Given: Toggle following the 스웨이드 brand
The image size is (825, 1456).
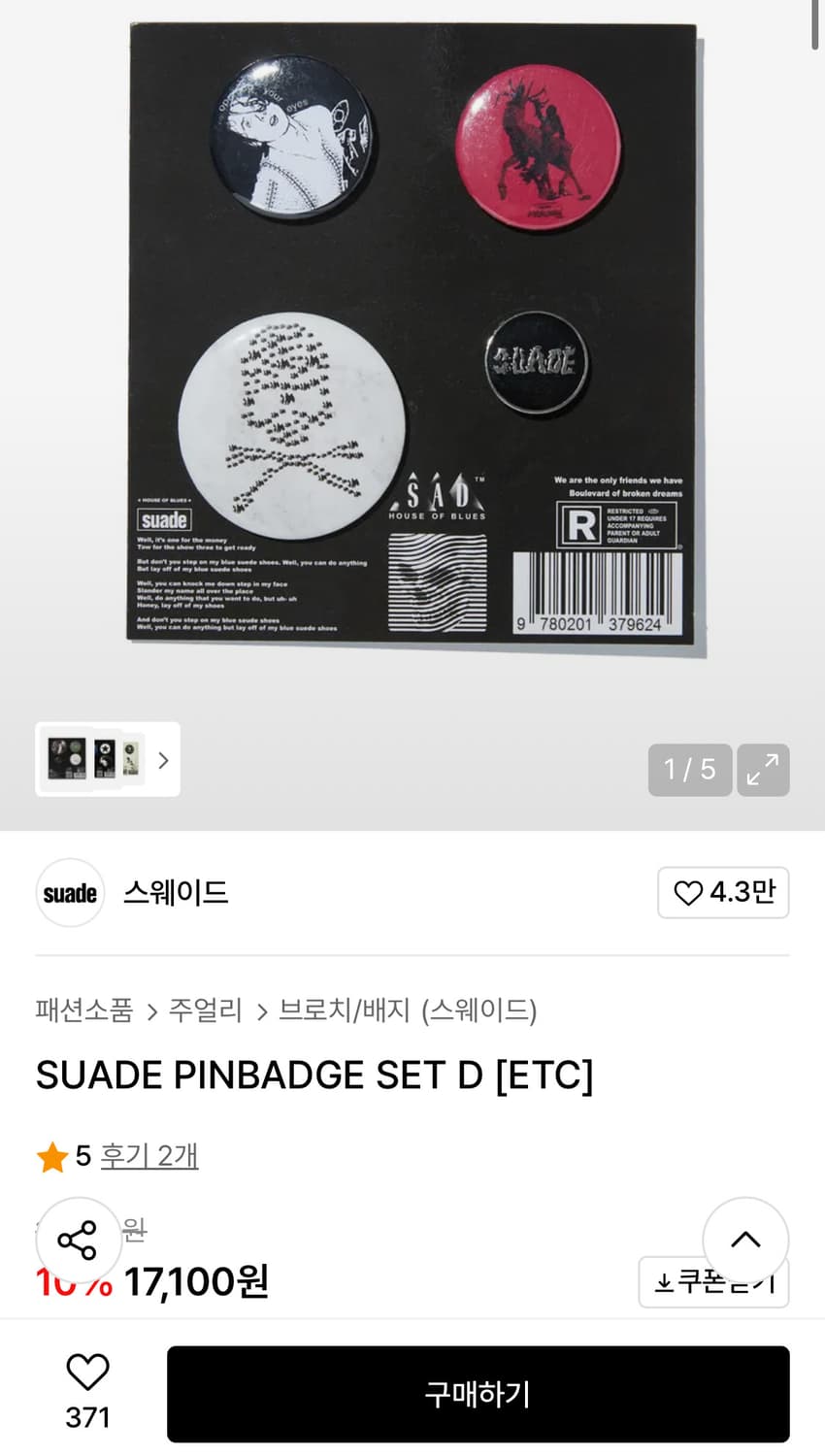Looking at the screenshot, I should click(723, 892).
